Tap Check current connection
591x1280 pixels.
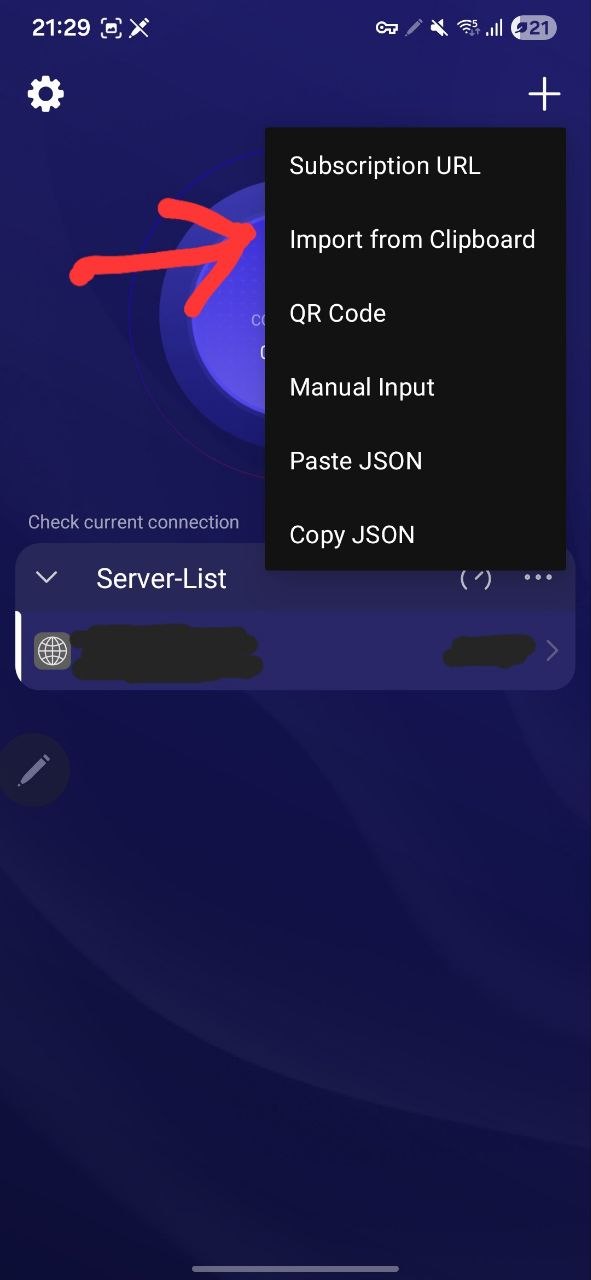[x=133, y=522]
